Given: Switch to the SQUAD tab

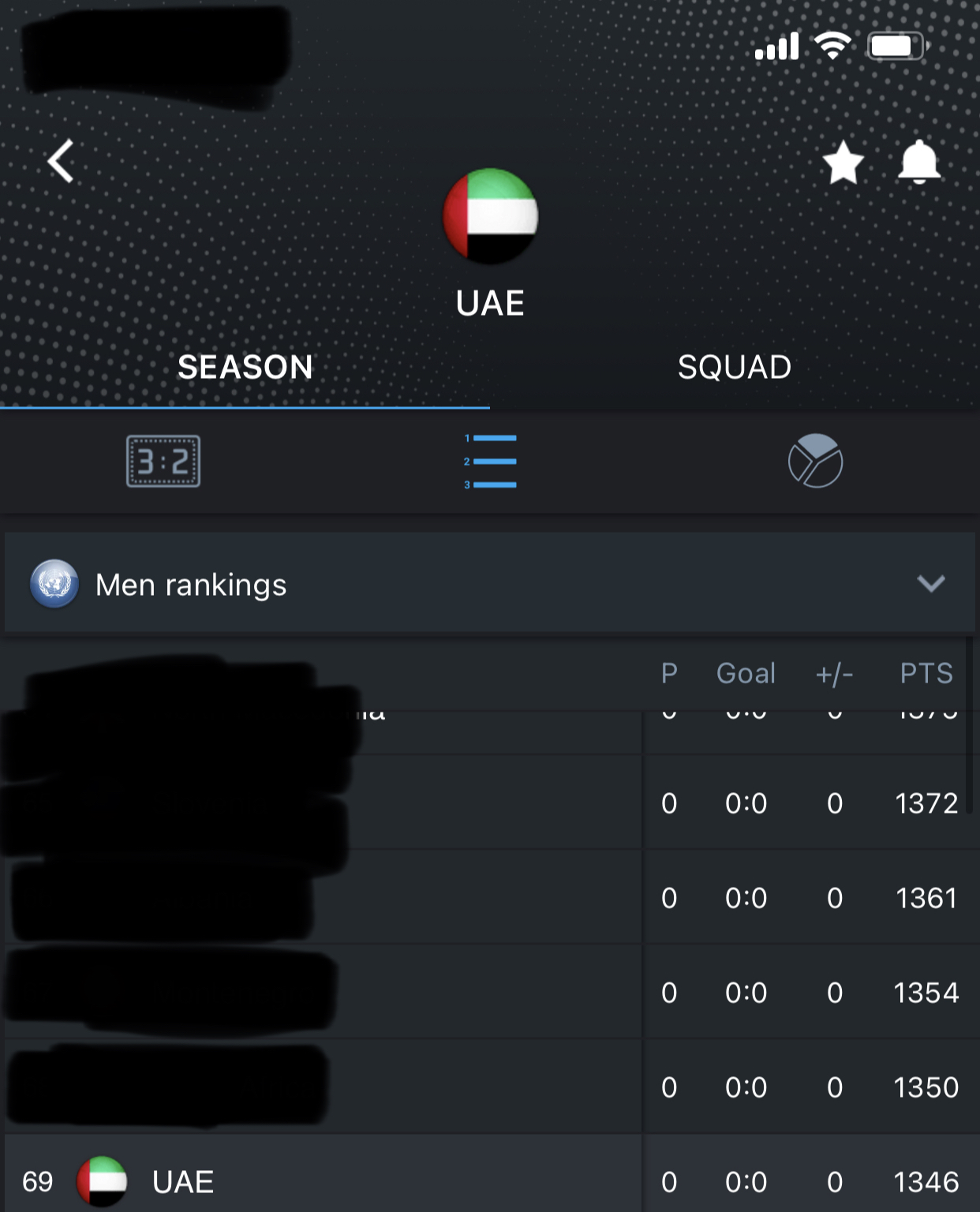Looking at the screenshot, I should (x=734, y=368).
